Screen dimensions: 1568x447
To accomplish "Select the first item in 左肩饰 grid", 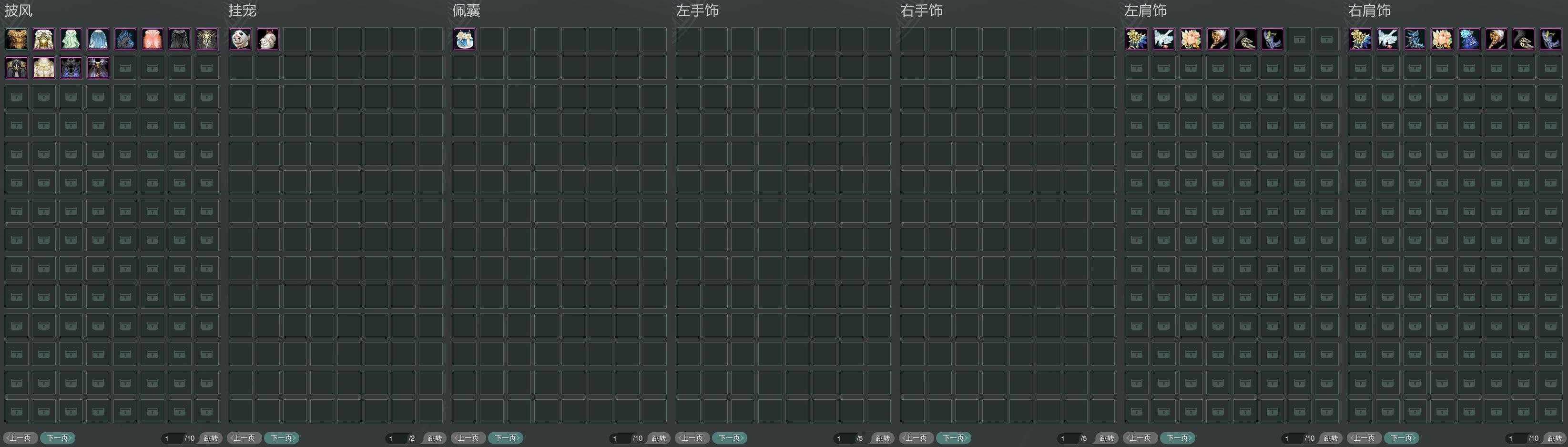I will [1136, 39].
